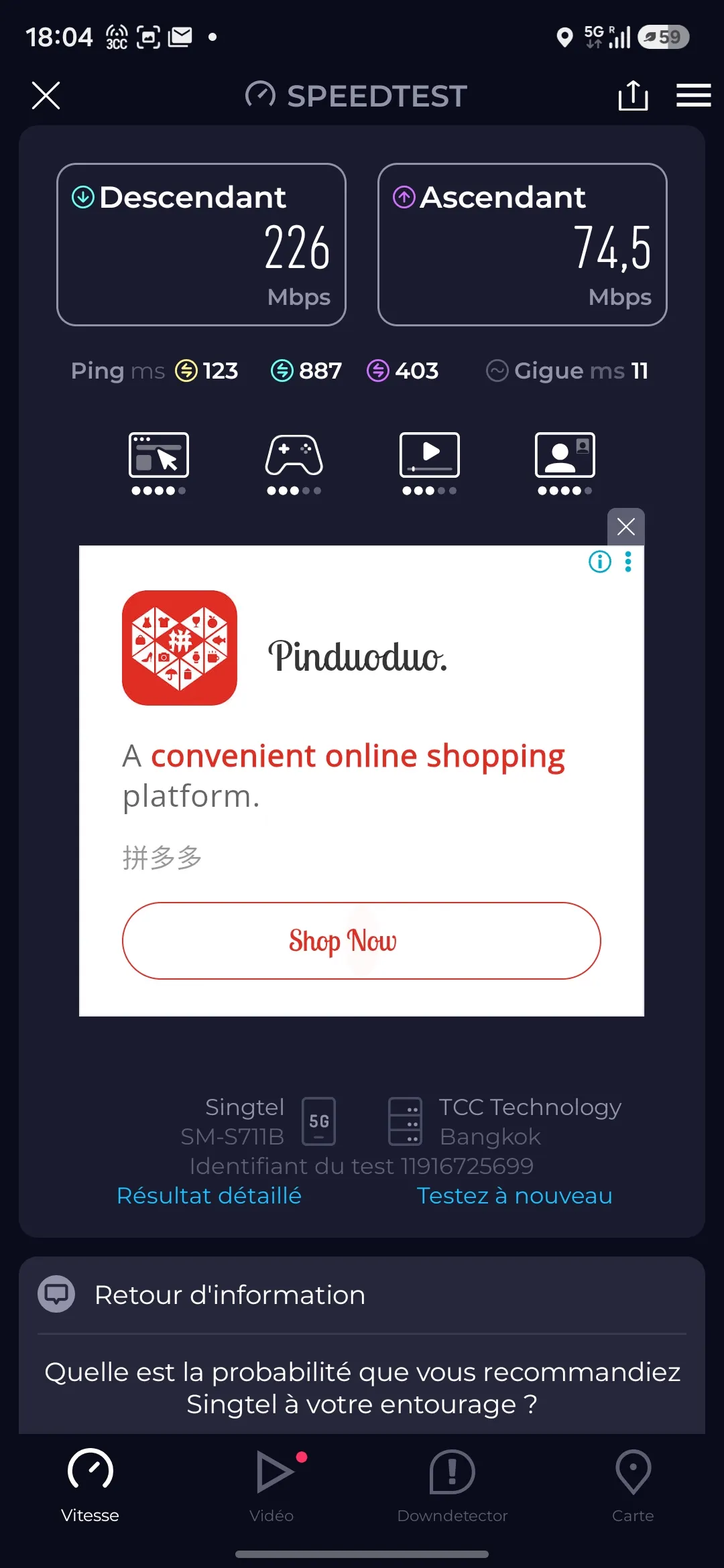Open Résultat détaillé
Image resolution: width=724 pixels, height=1568 pixels.
coord(209,1195)
